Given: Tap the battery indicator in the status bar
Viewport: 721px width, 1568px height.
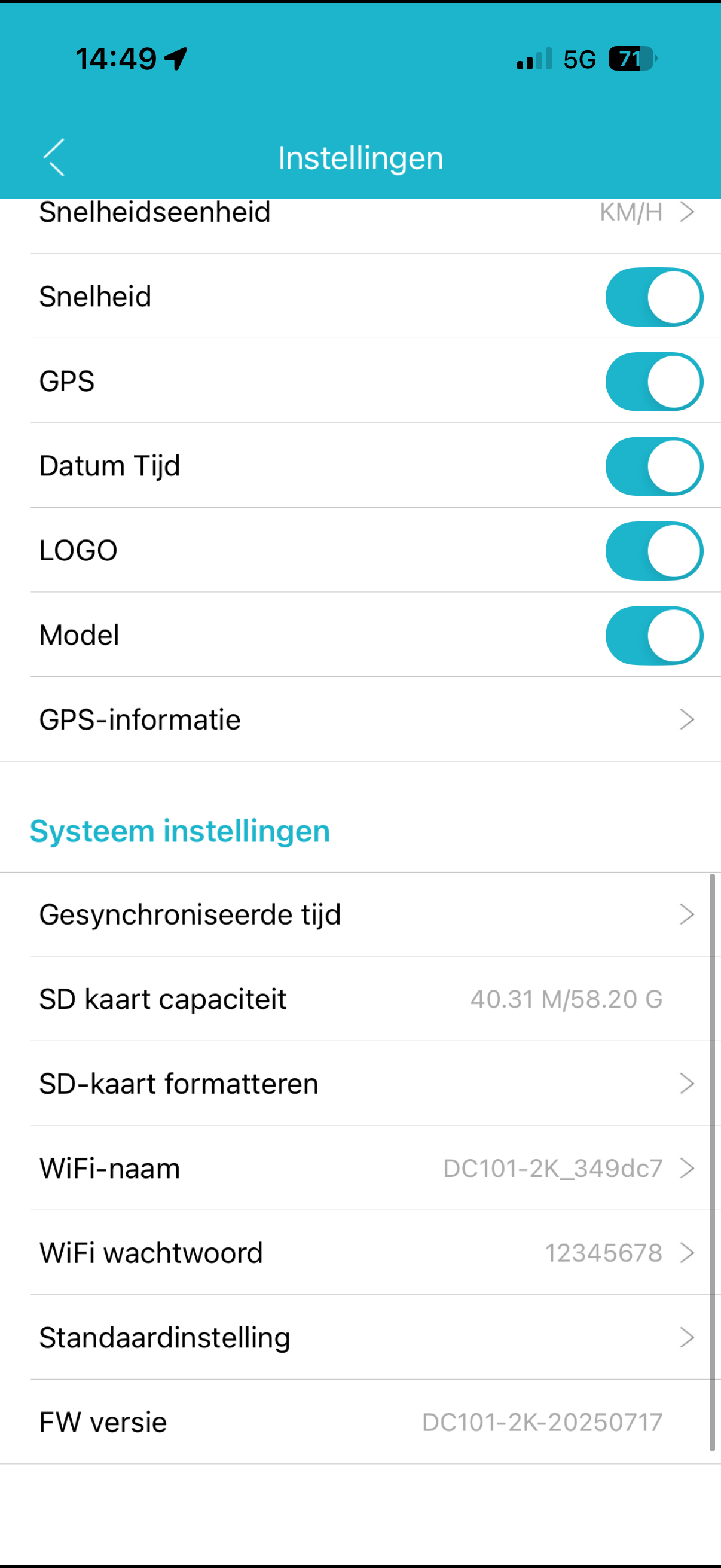Looking at the screenshot, I should pos(629,59).
